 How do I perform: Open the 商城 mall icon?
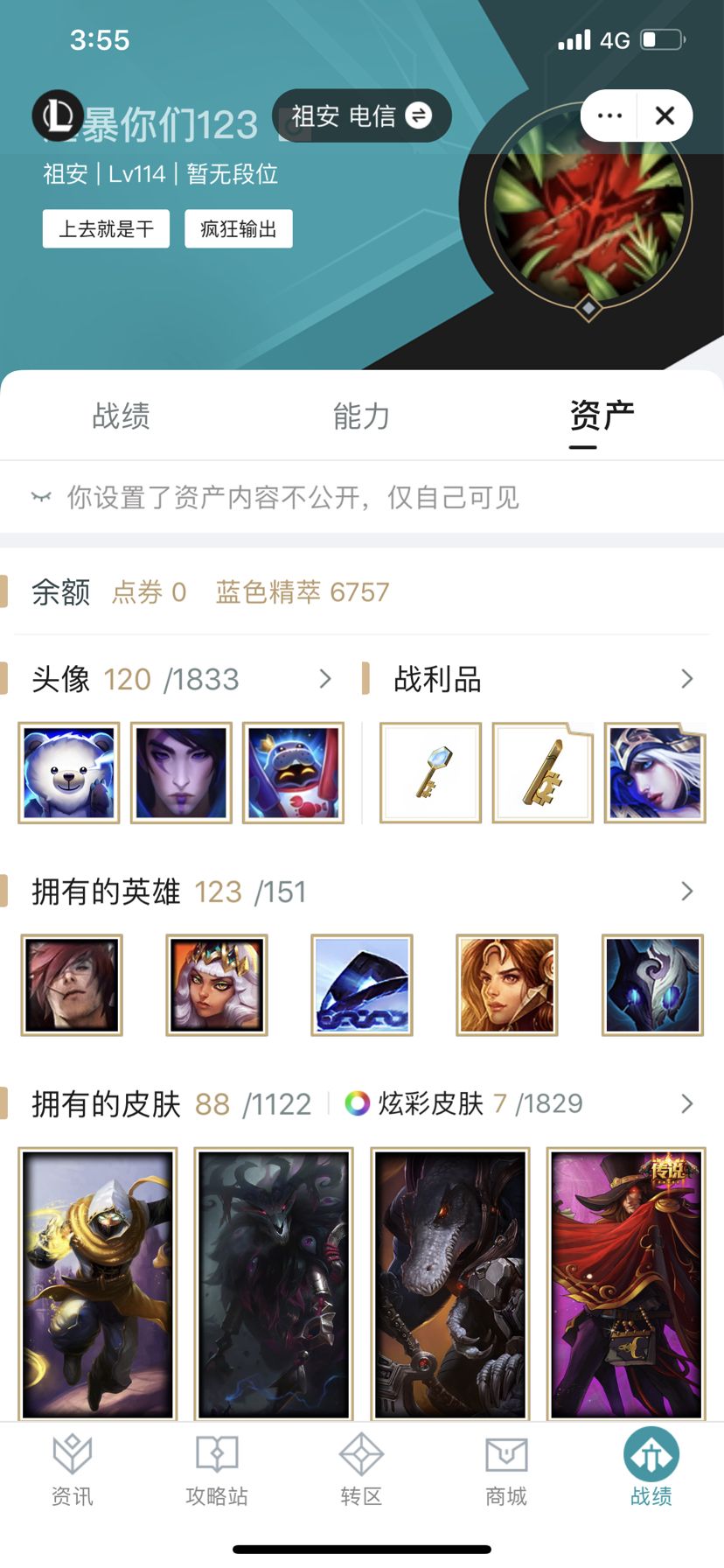tap(505, 1468)
